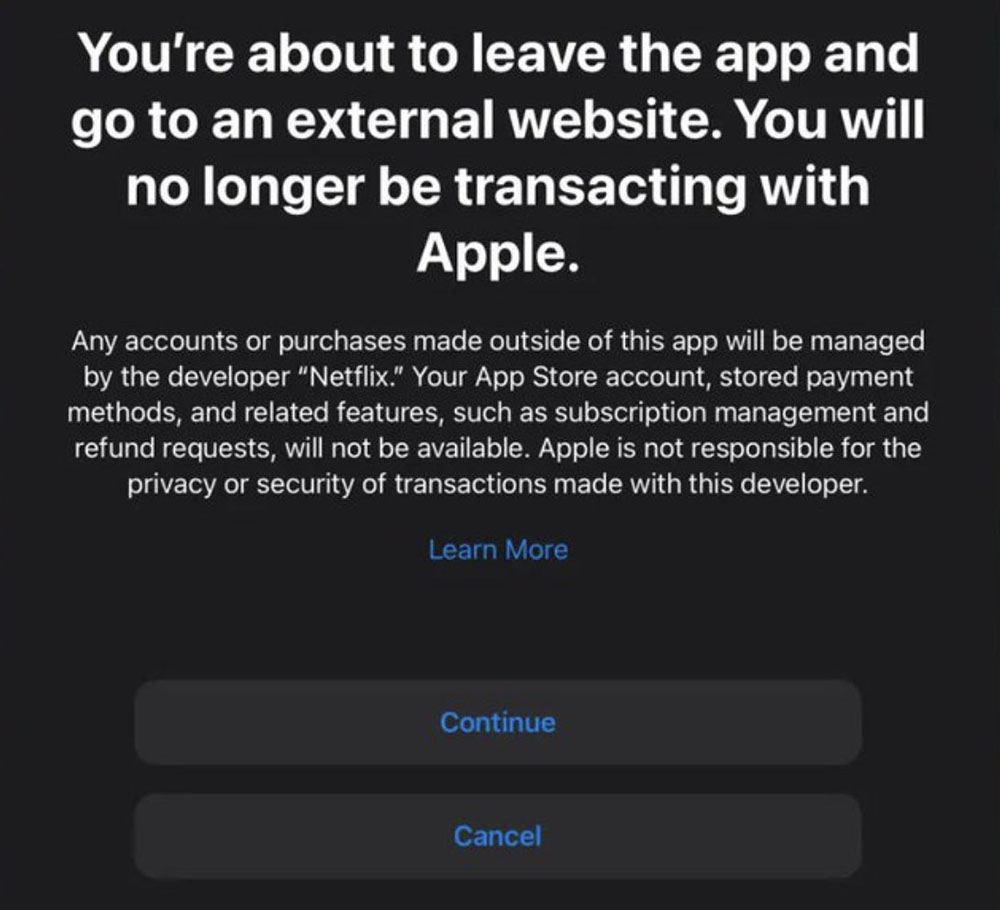This screenshot has height=910, width=1000.
Task: Open the Learn More link
Action: point(498,550)
